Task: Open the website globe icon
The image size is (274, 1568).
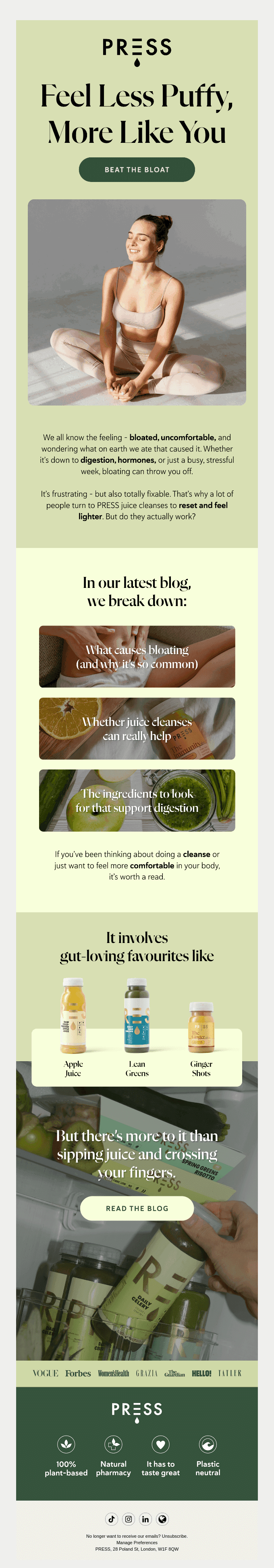Action: click(x=162, y=1519)
